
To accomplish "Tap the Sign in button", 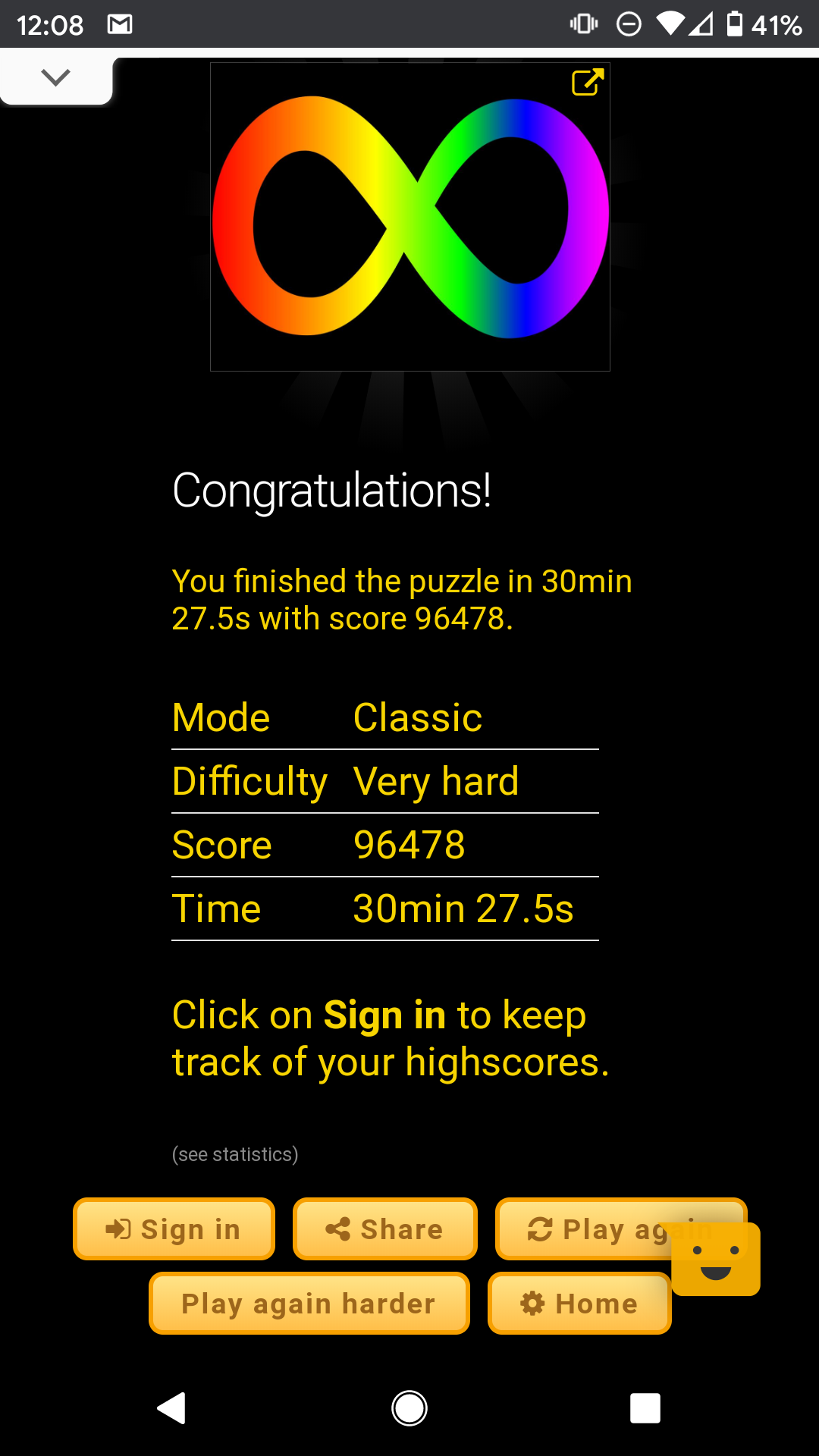I will click(x=174, y=1228).
